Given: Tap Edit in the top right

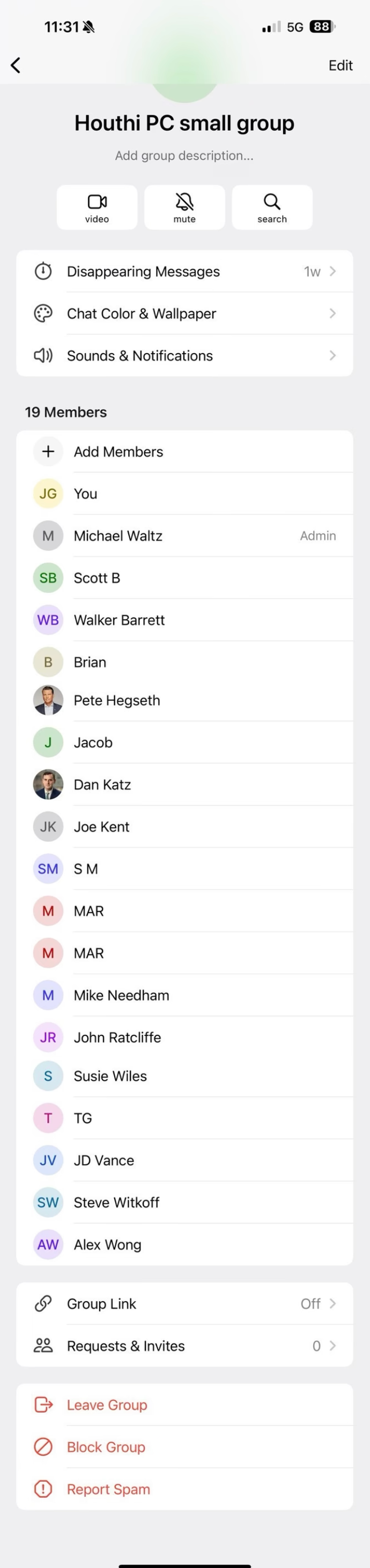Looking at the screenshot, I should [x=340, y=65].
